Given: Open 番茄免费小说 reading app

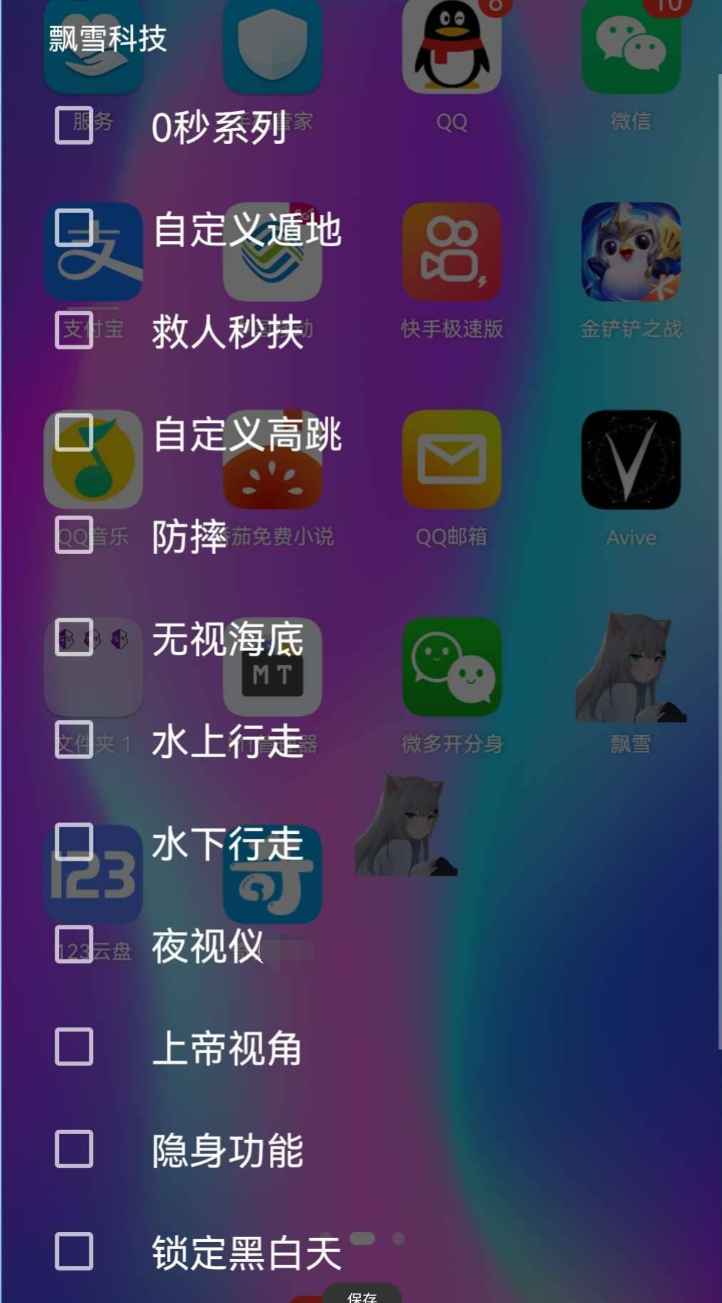Looking at the screenshot, I should click(272, 461).
